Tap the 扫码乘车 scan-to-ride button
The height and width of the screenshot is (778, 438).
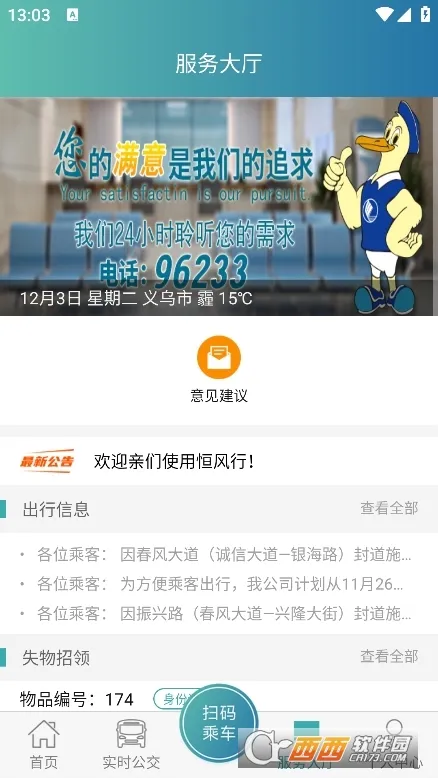tap(219, 723)
